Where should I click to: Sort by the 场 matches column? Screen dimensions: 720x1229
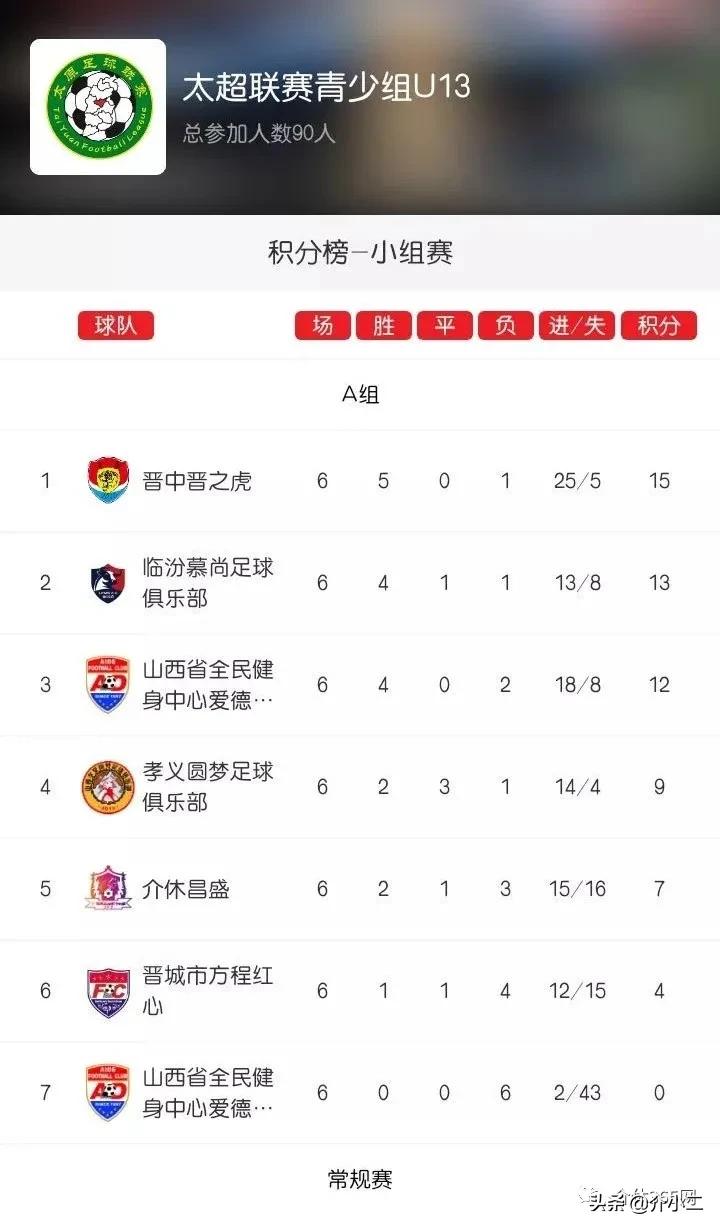click(x=322, y=325)
